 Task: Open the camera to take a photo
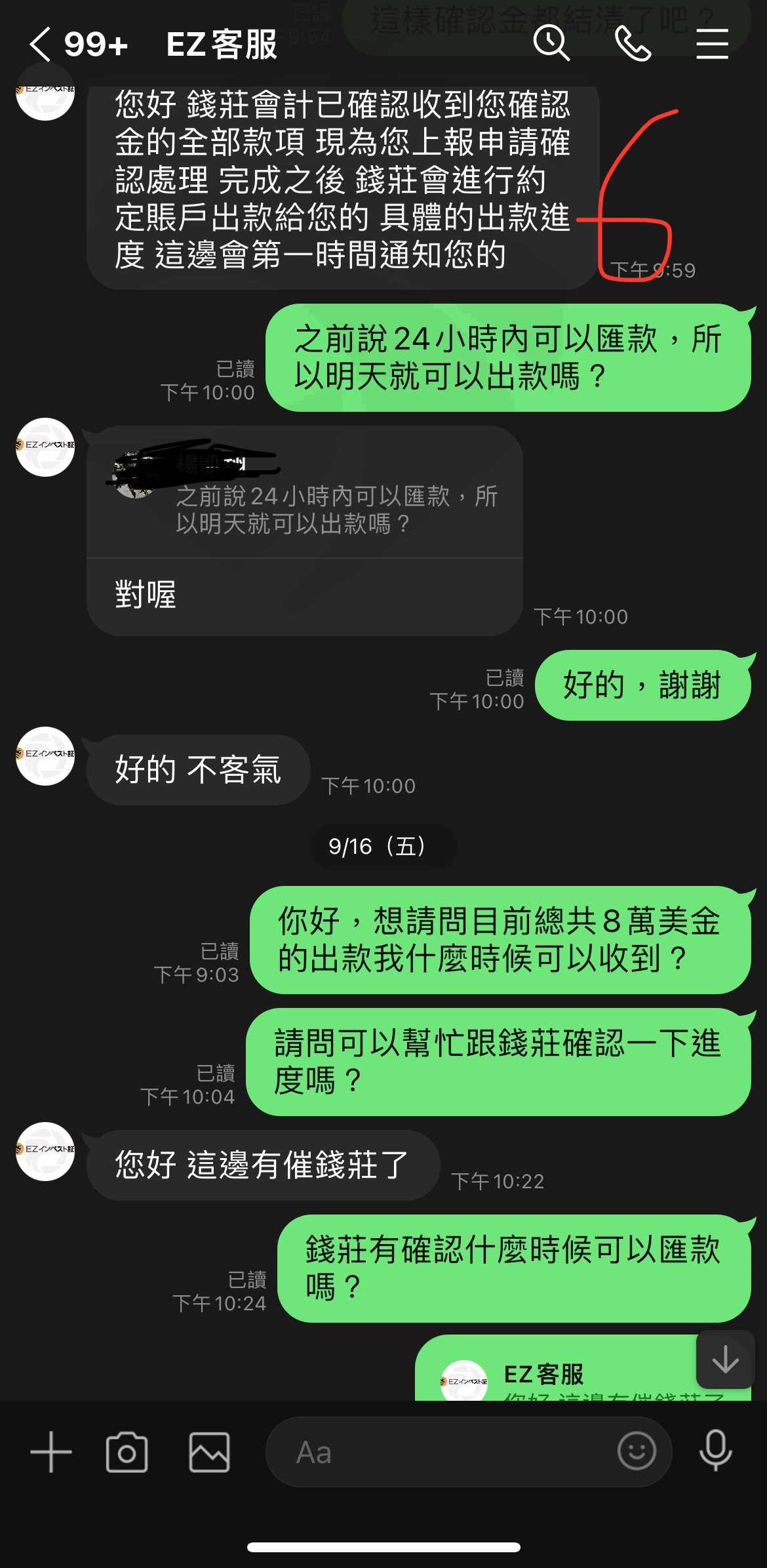[x=127, y=1452]
